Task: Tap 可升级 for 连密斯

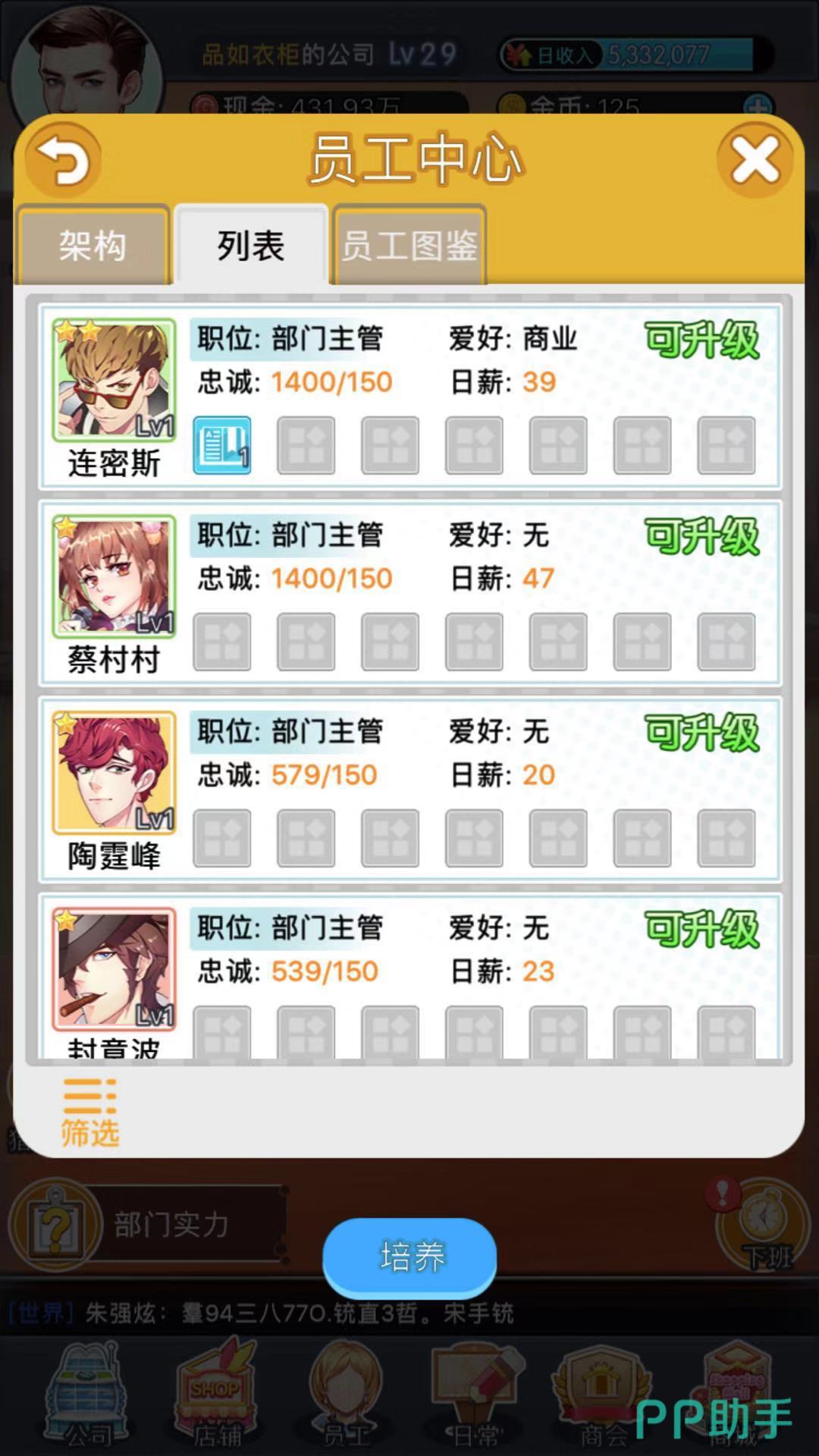Action: [x=701, y=340]
